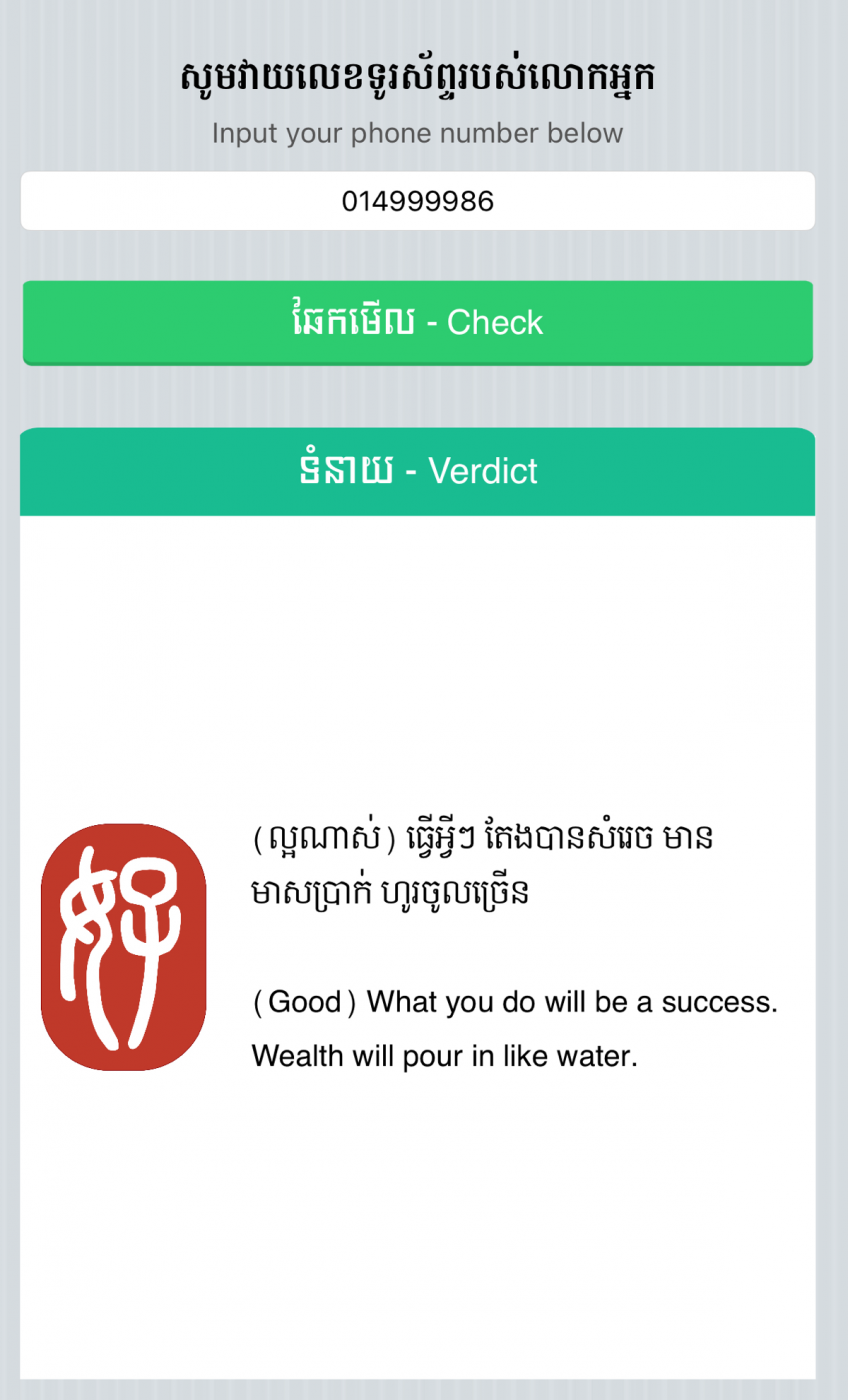Tap the phone number input field
Screen dimensions: 848x1400
click(417, 201)
